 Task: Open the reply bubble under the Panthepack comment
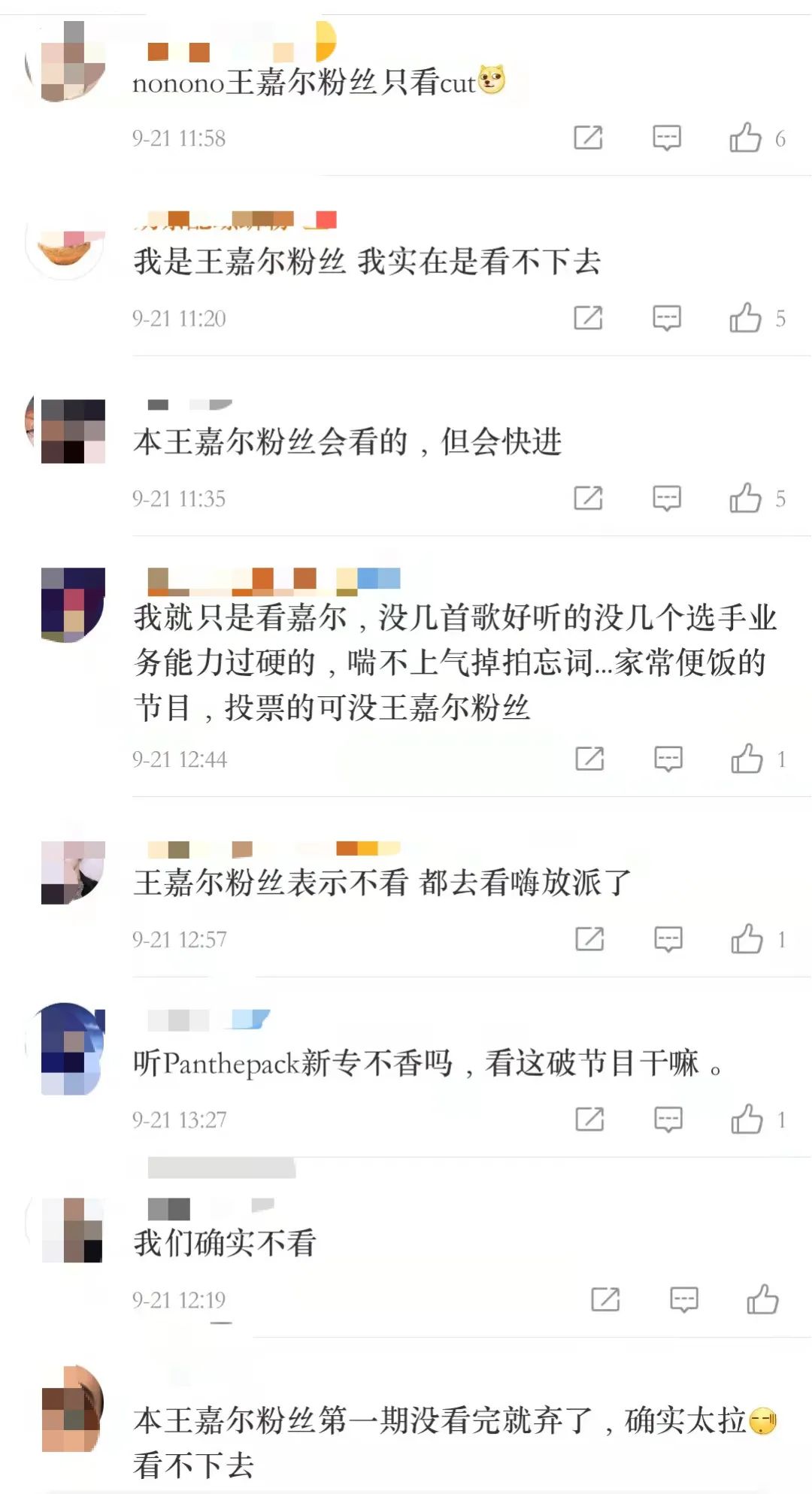click(666, 1120)
